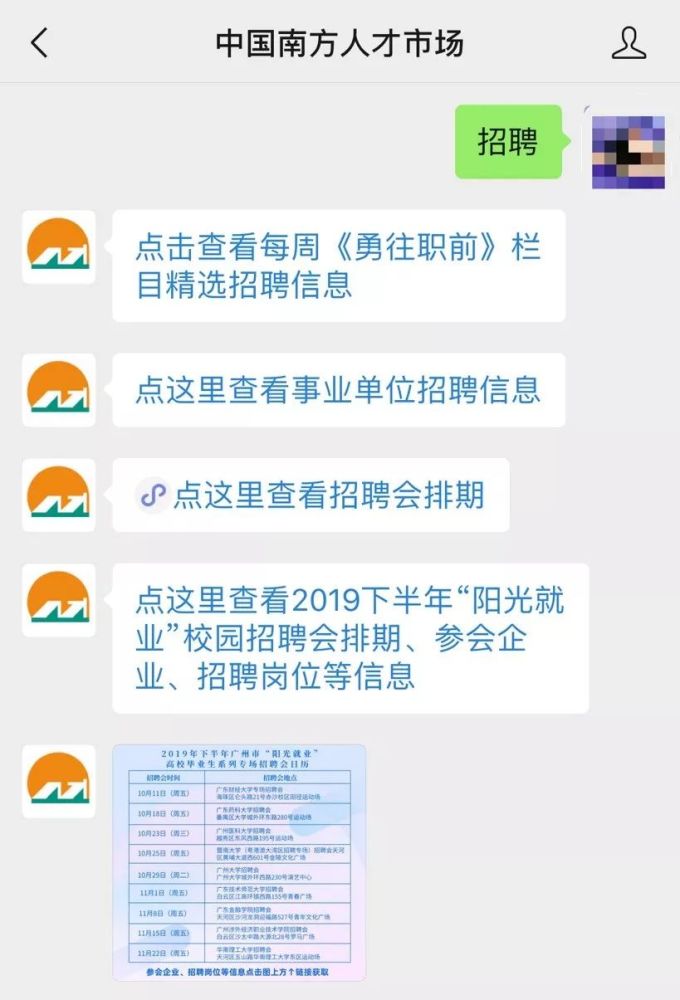This screenshot has width=680, height=1000.
Task: View the recruitment calendar image
Action: tap(239, 862)
